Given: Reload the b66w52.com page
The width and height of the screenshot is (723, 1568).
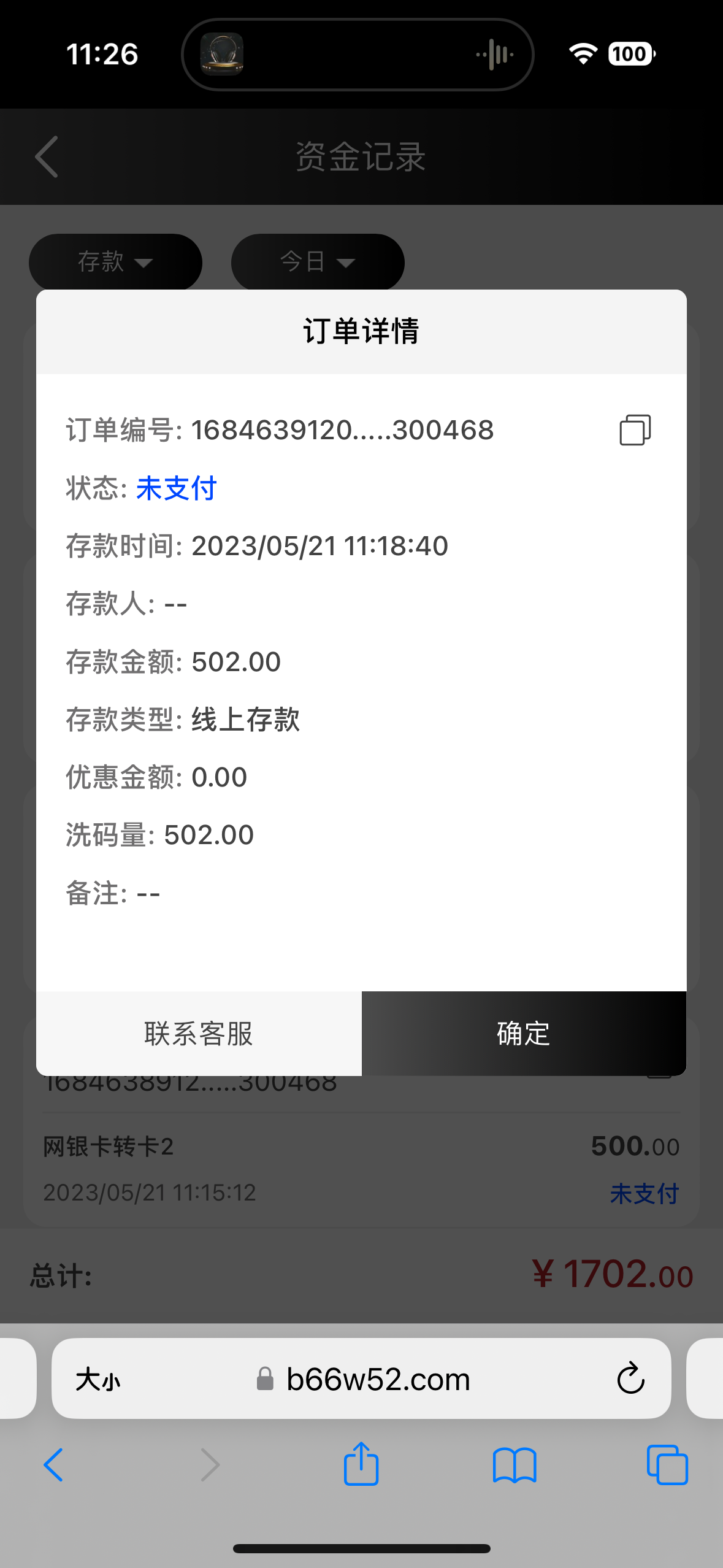Looking at the screenshot, I should pyautogui.click(x=630, y=1379).
